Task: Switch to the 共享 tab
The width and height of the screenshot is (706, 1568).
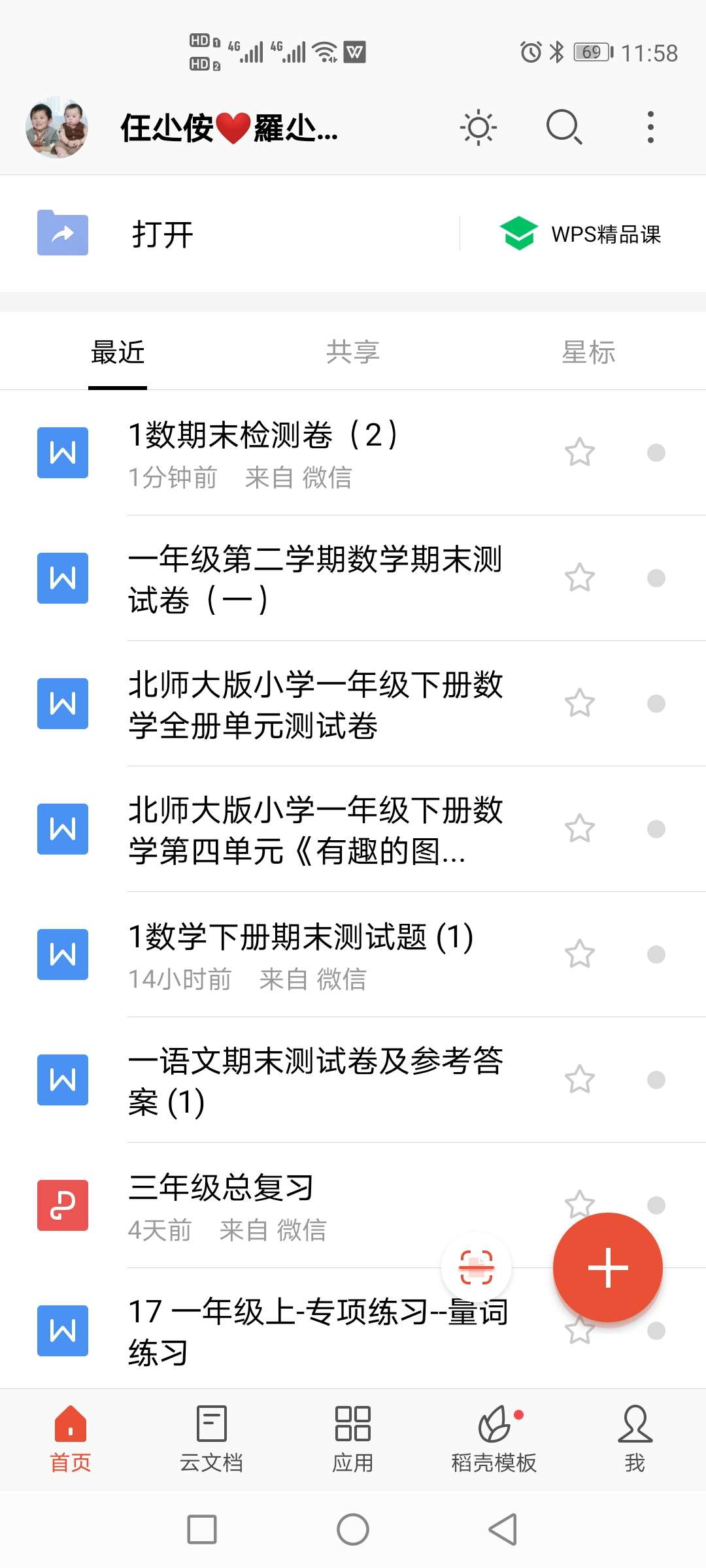Action: point(353,352)
